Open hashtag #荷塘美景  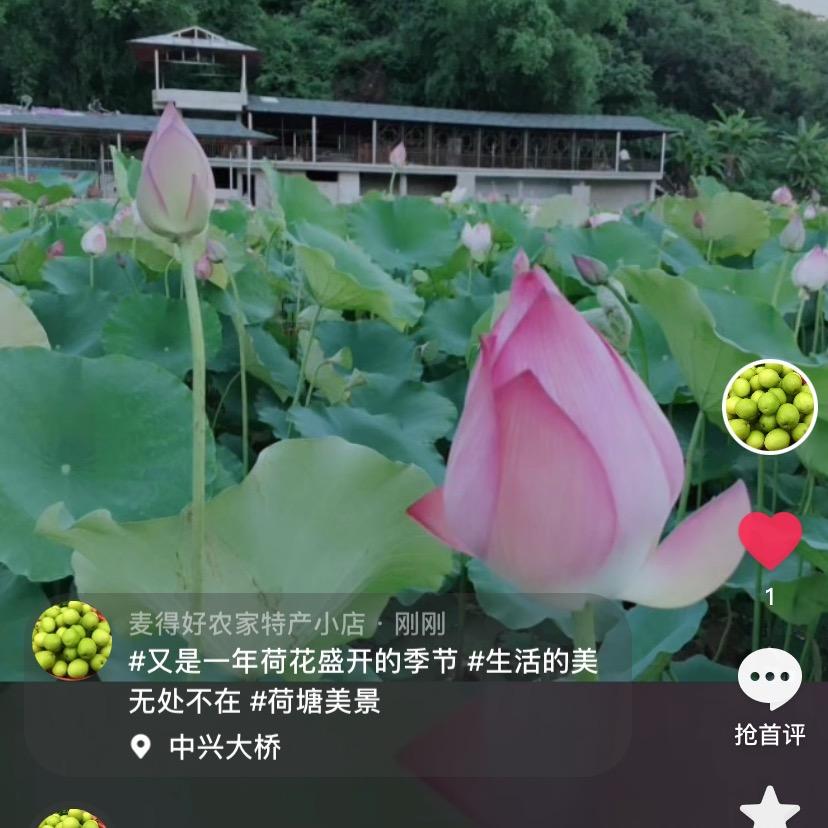coord(315,701)
